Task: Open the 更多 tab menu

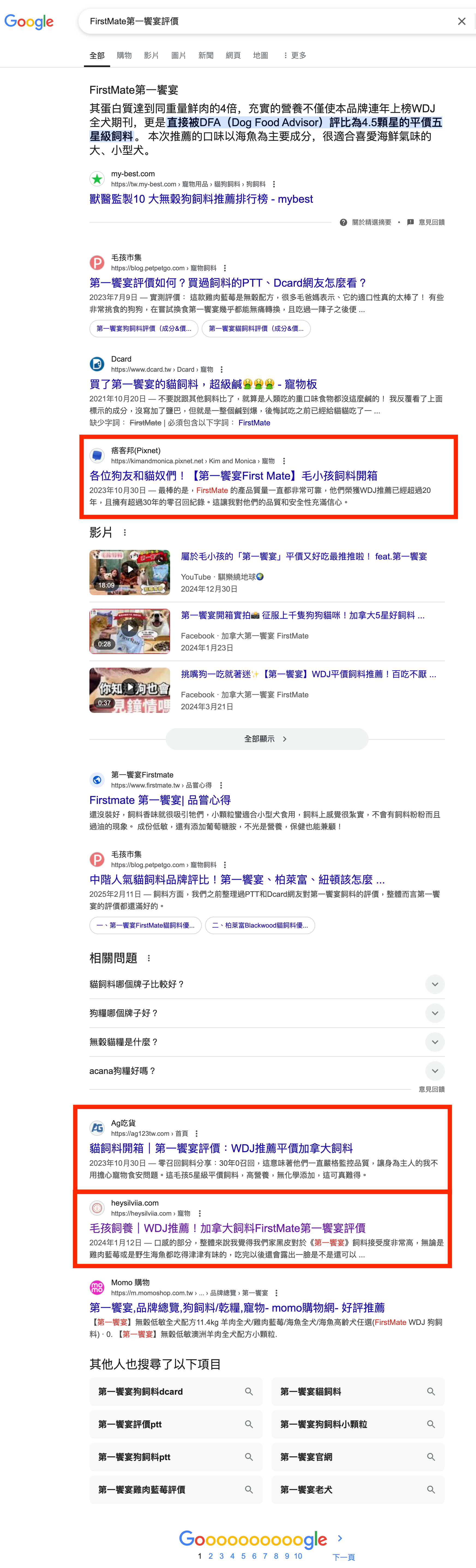Action: [x=295, y=55]
